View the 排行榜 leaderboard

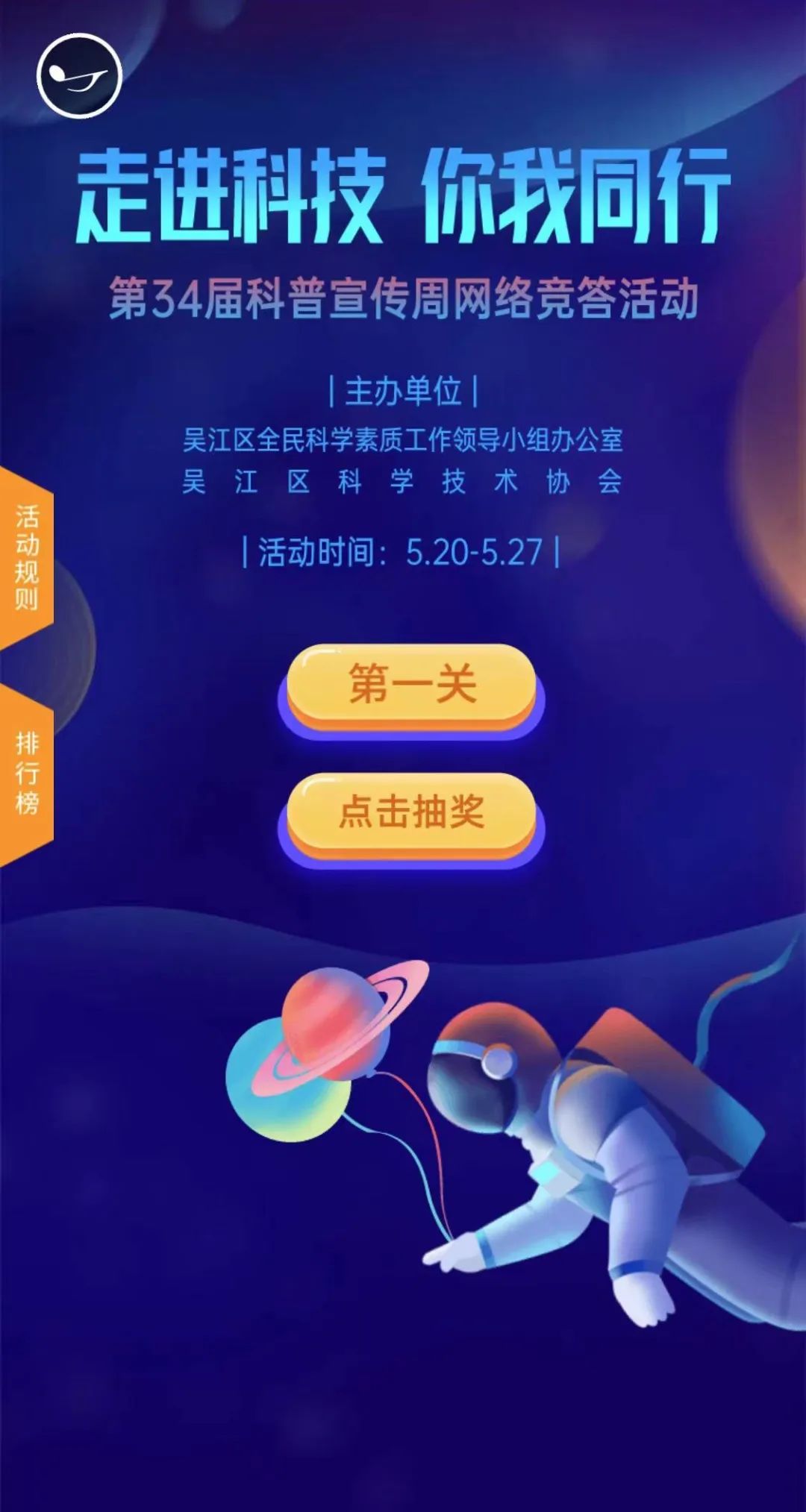[26, 774]
